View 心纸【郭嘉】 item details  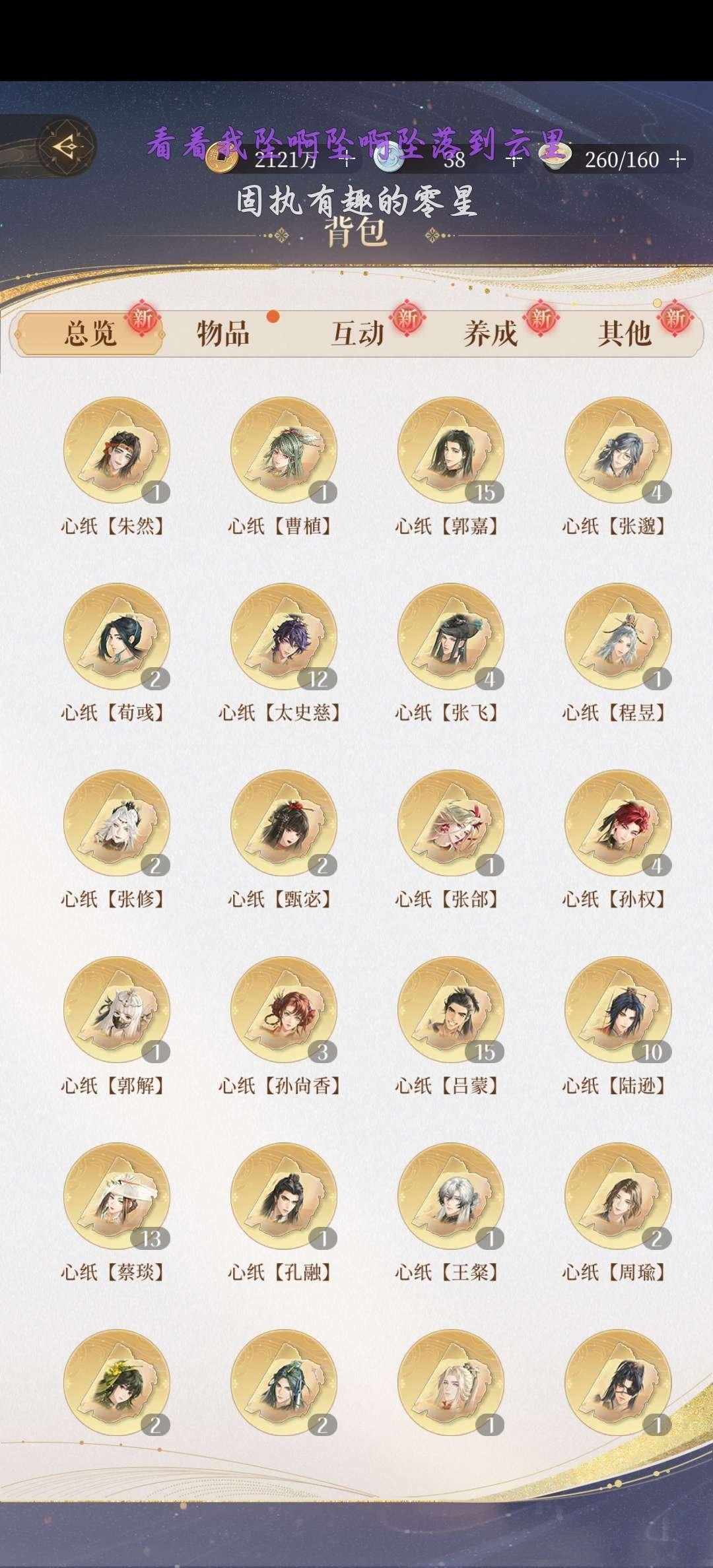click(451, 450)
